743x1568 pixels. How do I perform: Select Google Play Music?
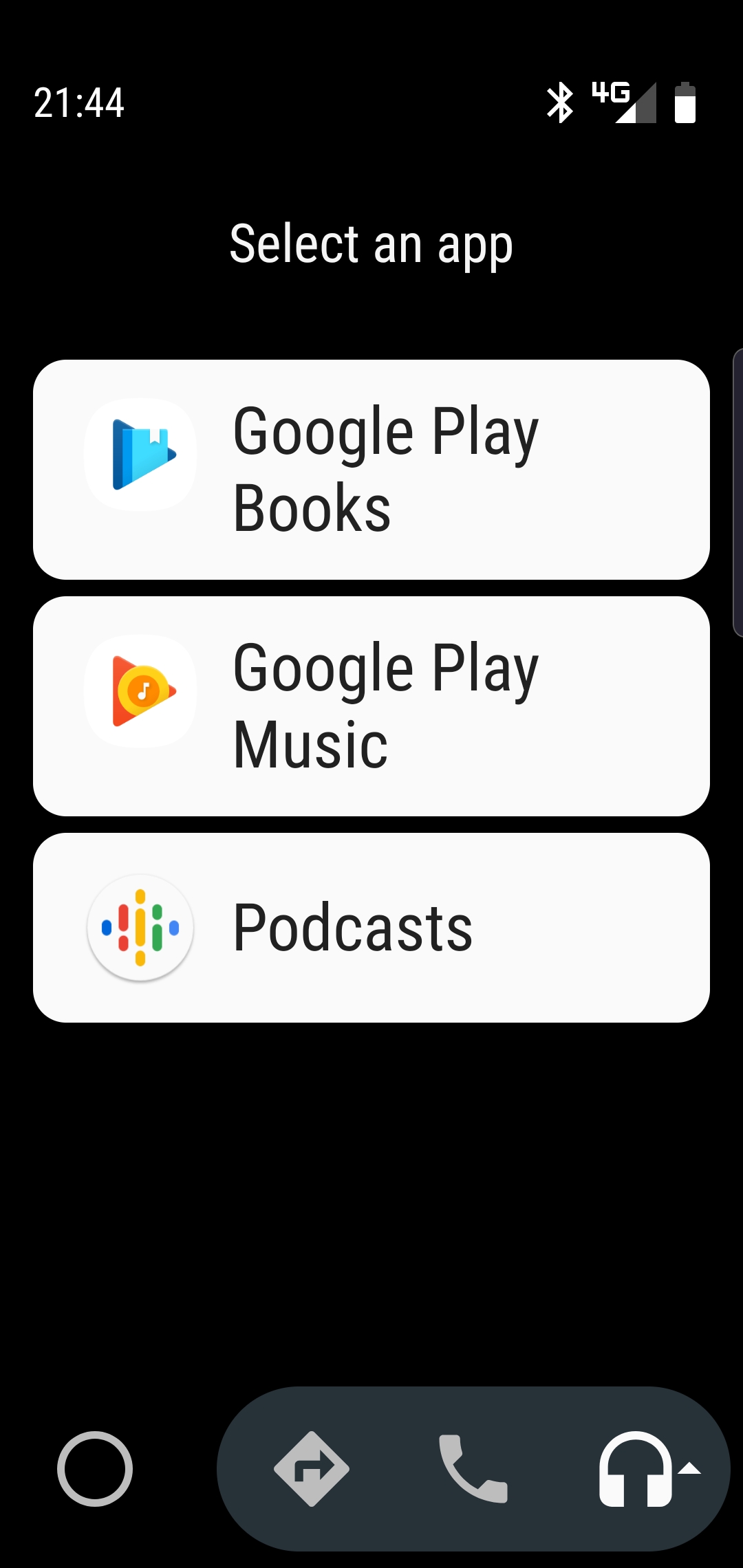pos(371,706)
